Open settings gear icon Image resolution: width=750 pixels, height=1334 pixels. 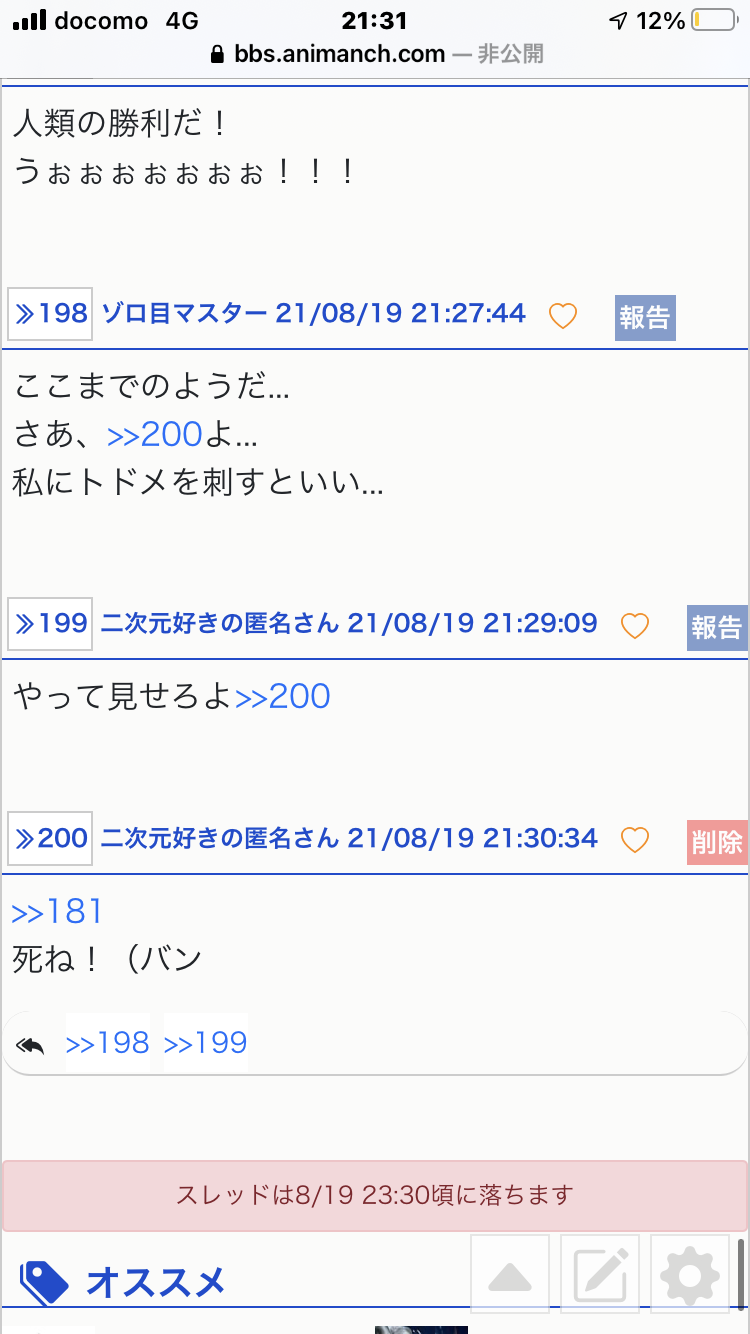click(x=690, y=1275)
